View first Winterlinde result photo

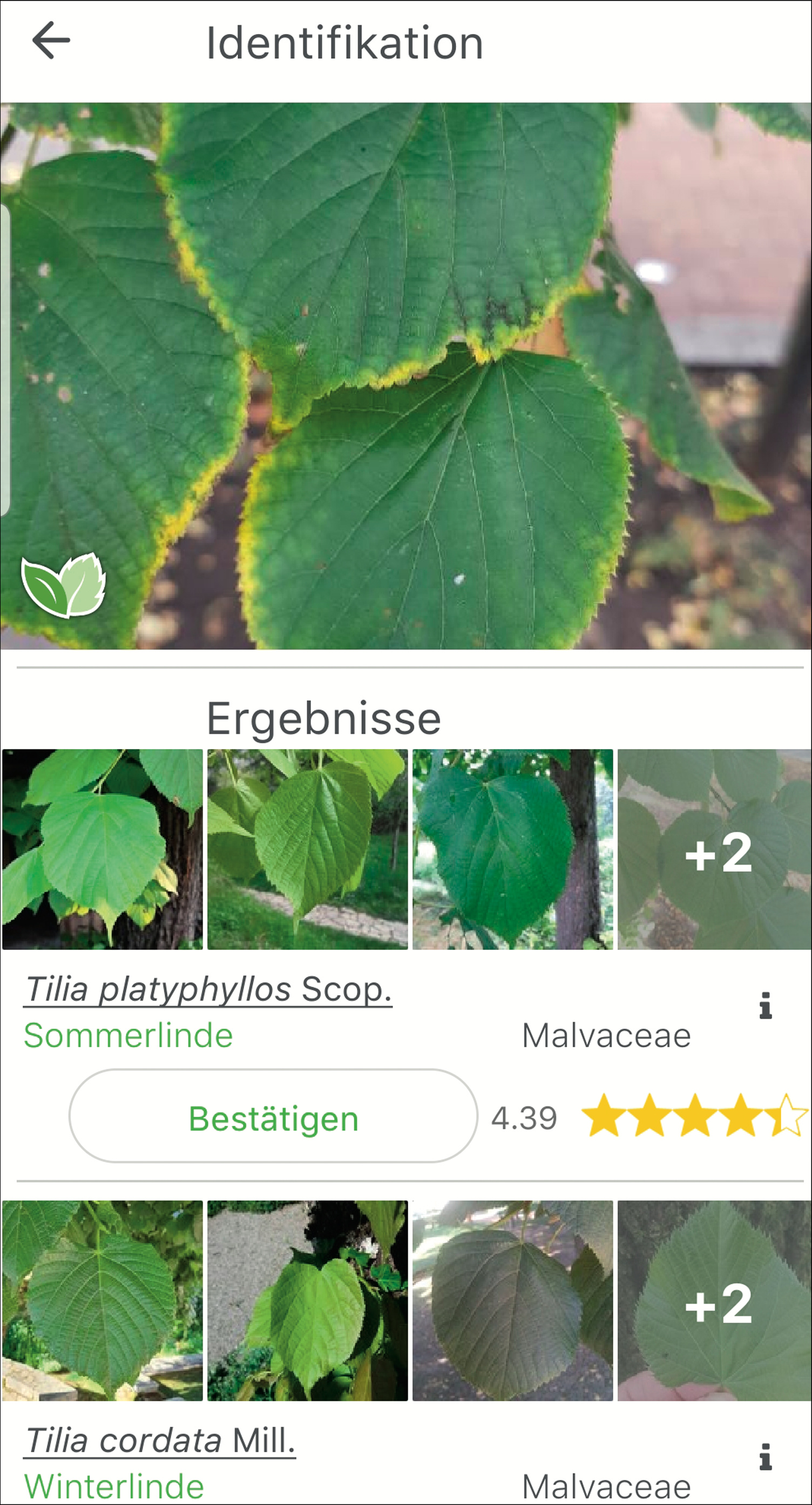(103, 1300)
